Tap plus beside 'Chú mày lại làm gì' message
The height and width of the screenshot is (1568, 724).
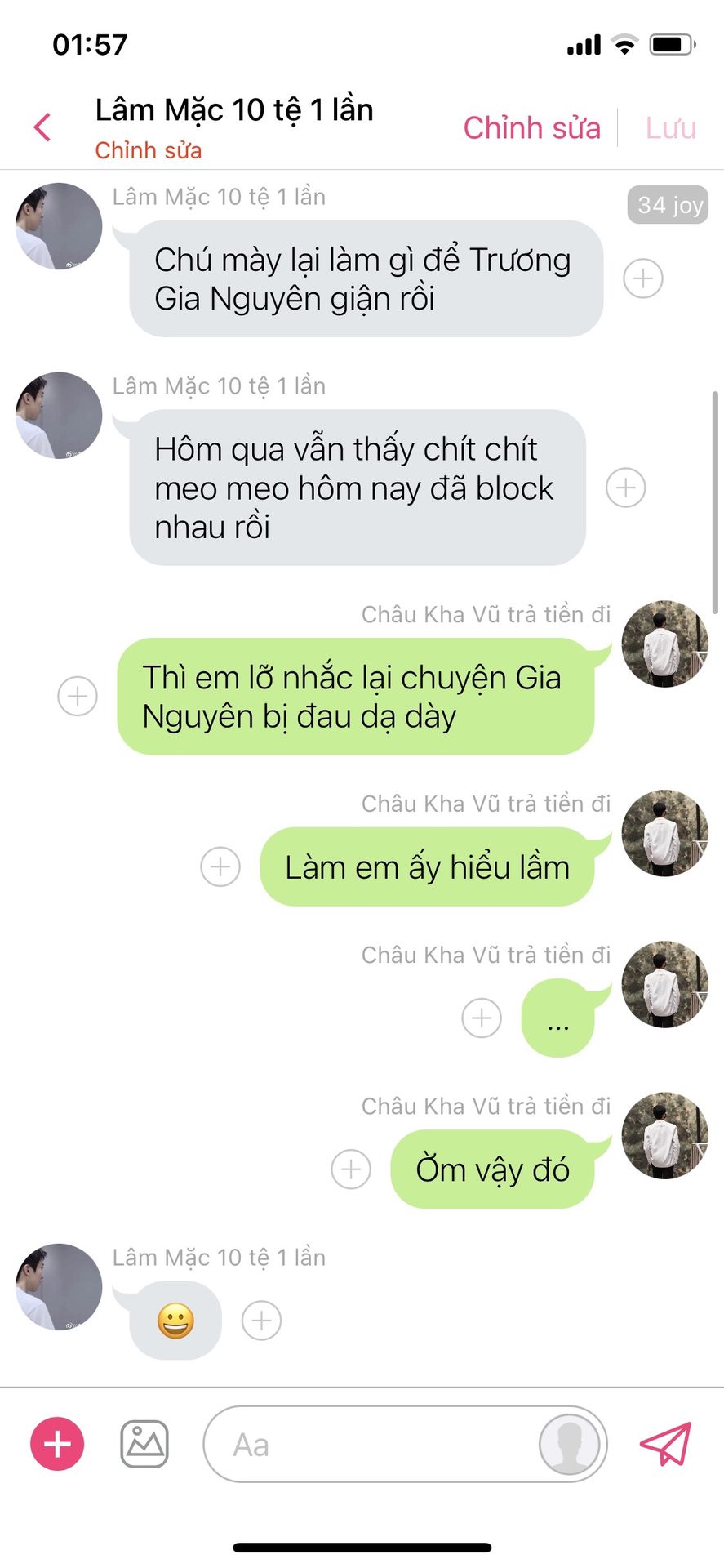[643, 278]
